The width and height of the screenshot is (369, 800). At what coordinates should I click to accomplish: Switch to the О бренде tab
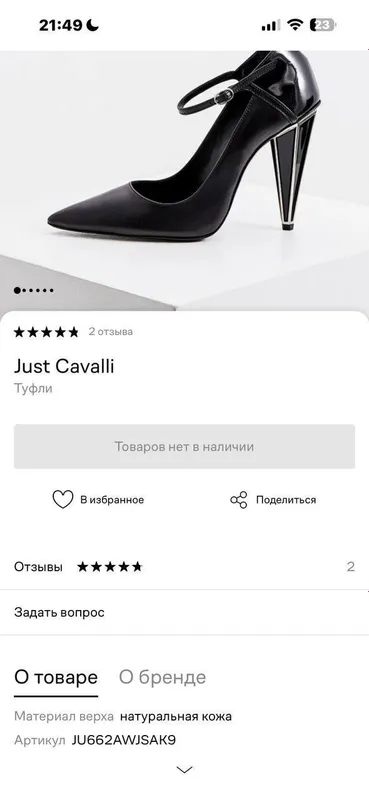click(x=162, y=677)
